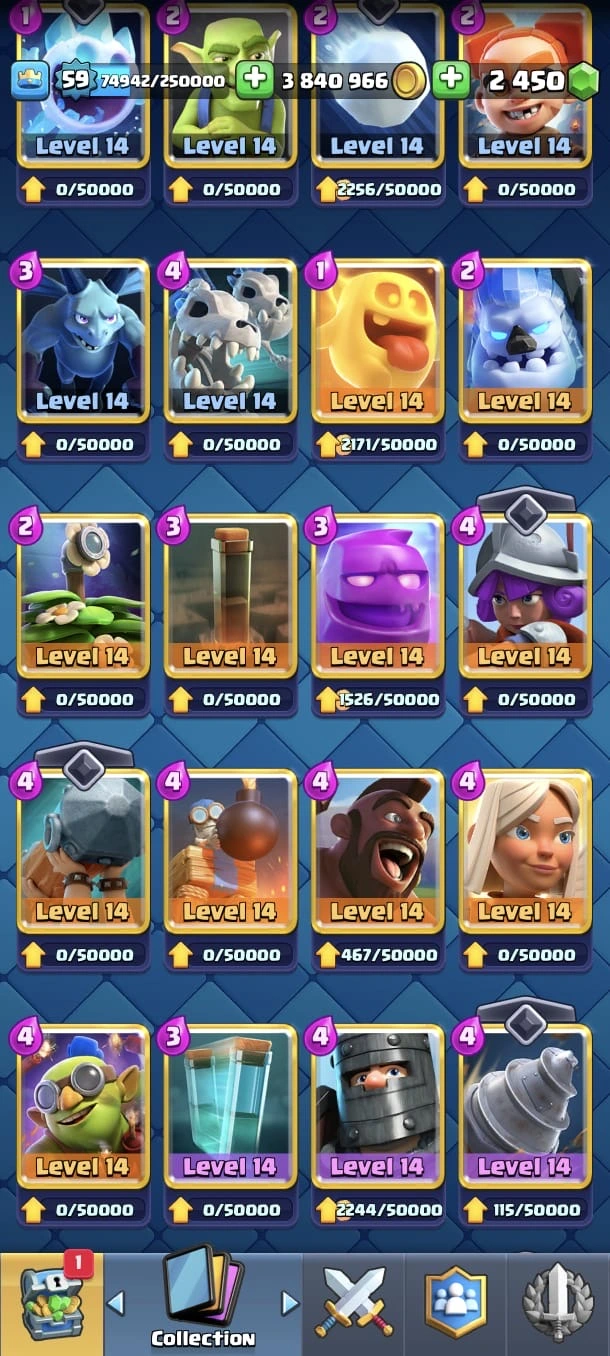Select the Skeleton Dragons card
This screenshot has height=1356, width=610.
[230, 340]
